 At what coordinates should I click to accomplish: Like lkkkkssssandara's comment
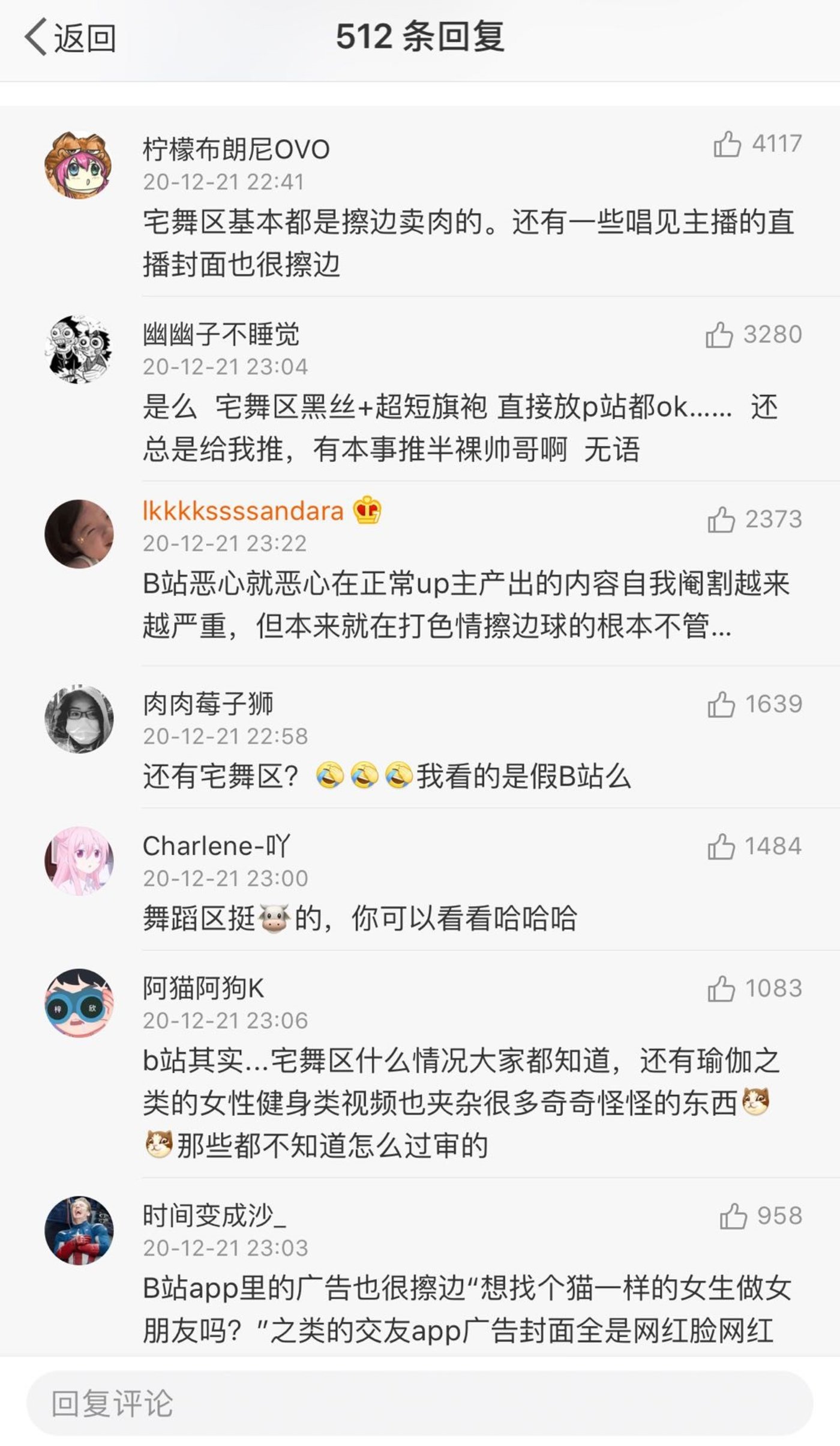pos(721,520)
